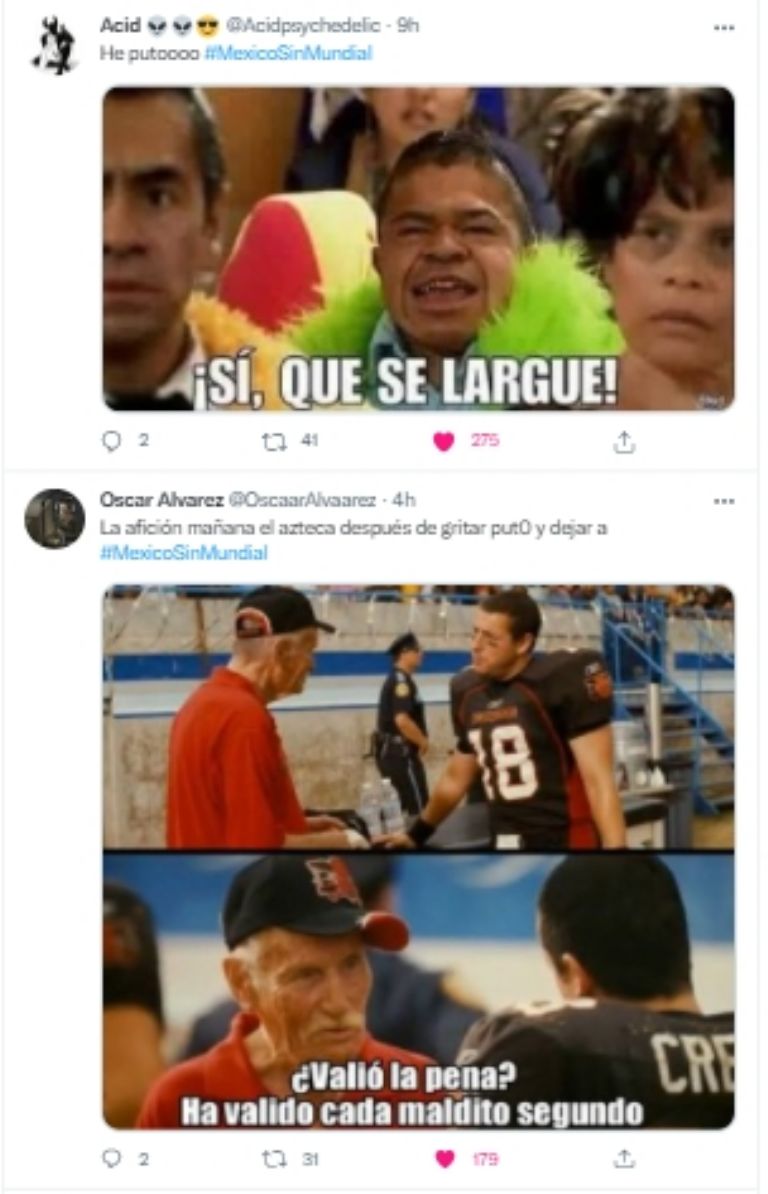Retweet Oscar Alvarez's post
Image resolution: width=768 pixels, height=1194 pixels.
[274, 1158]
